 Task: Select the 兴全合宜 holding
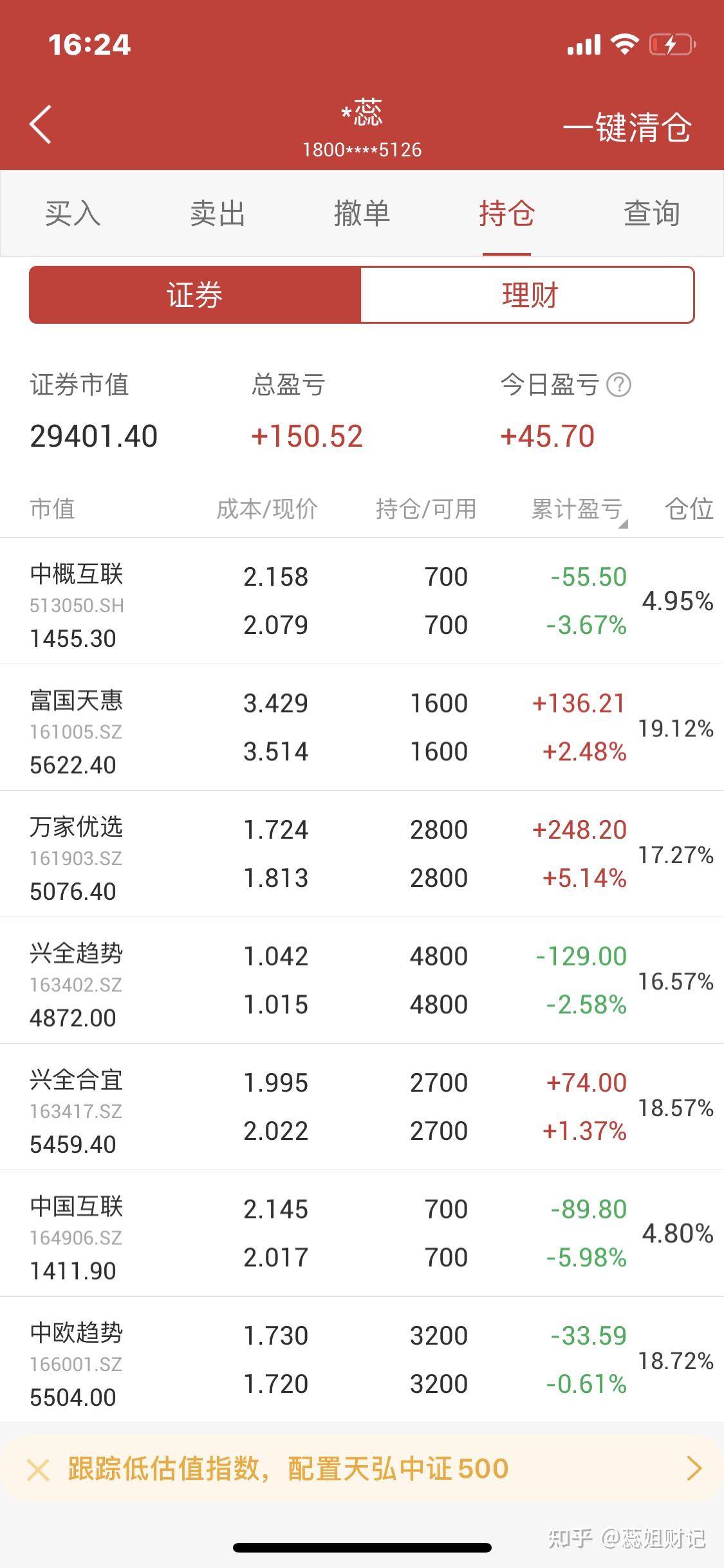click(362, 1107)
